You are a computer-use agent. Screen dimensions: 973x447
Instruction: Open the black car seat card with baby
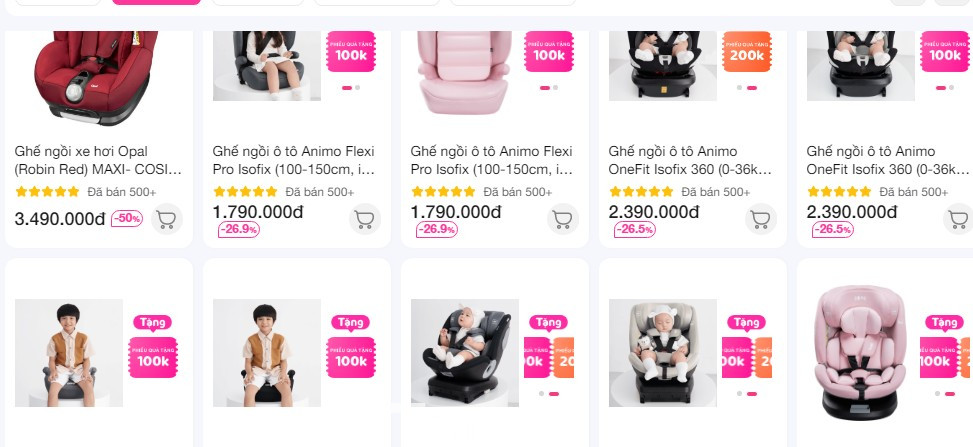(x=465, y=352)
